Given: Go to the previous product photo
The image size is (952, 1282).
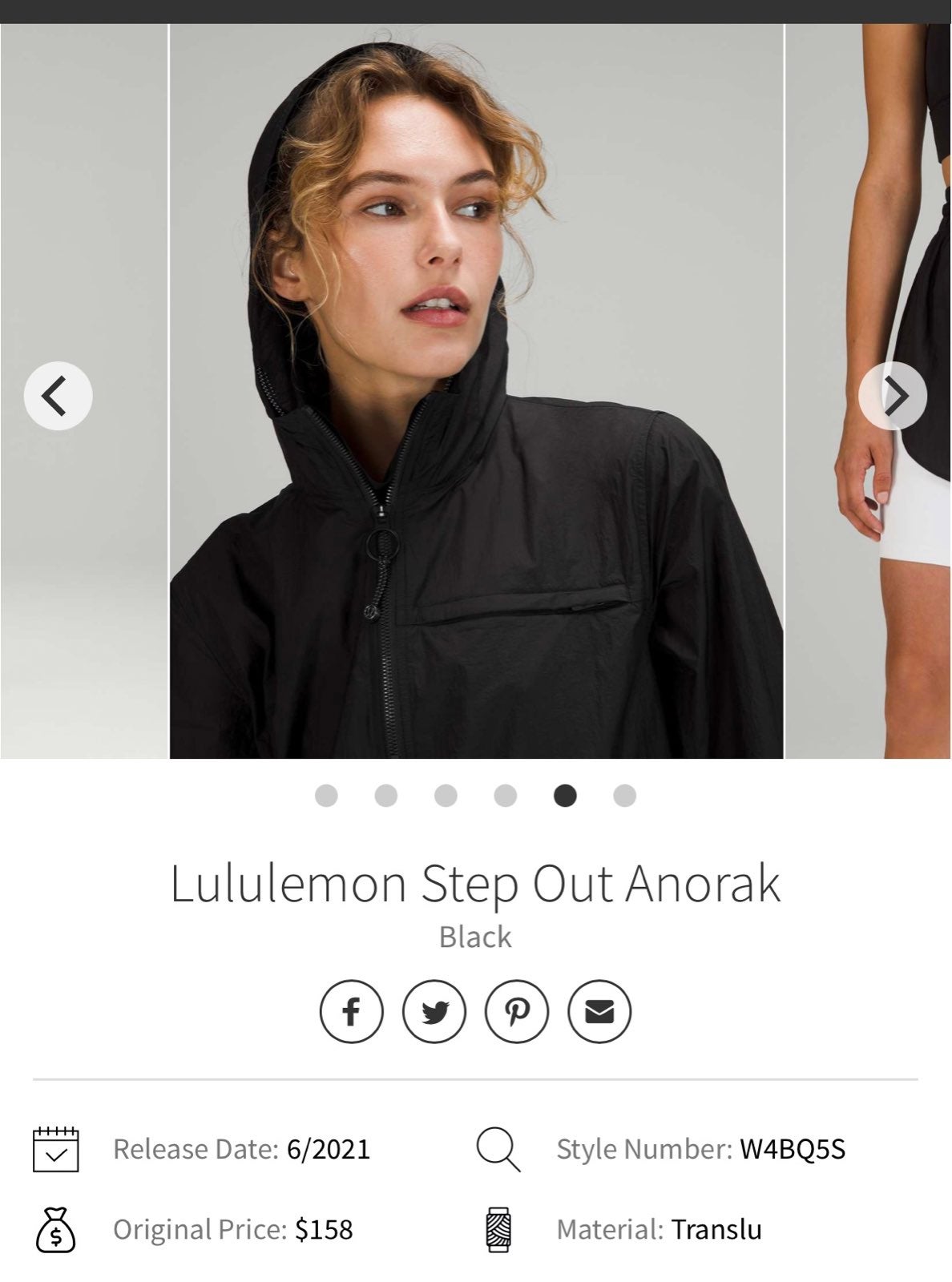Looking at the screenshot, I should click(58, 396).
